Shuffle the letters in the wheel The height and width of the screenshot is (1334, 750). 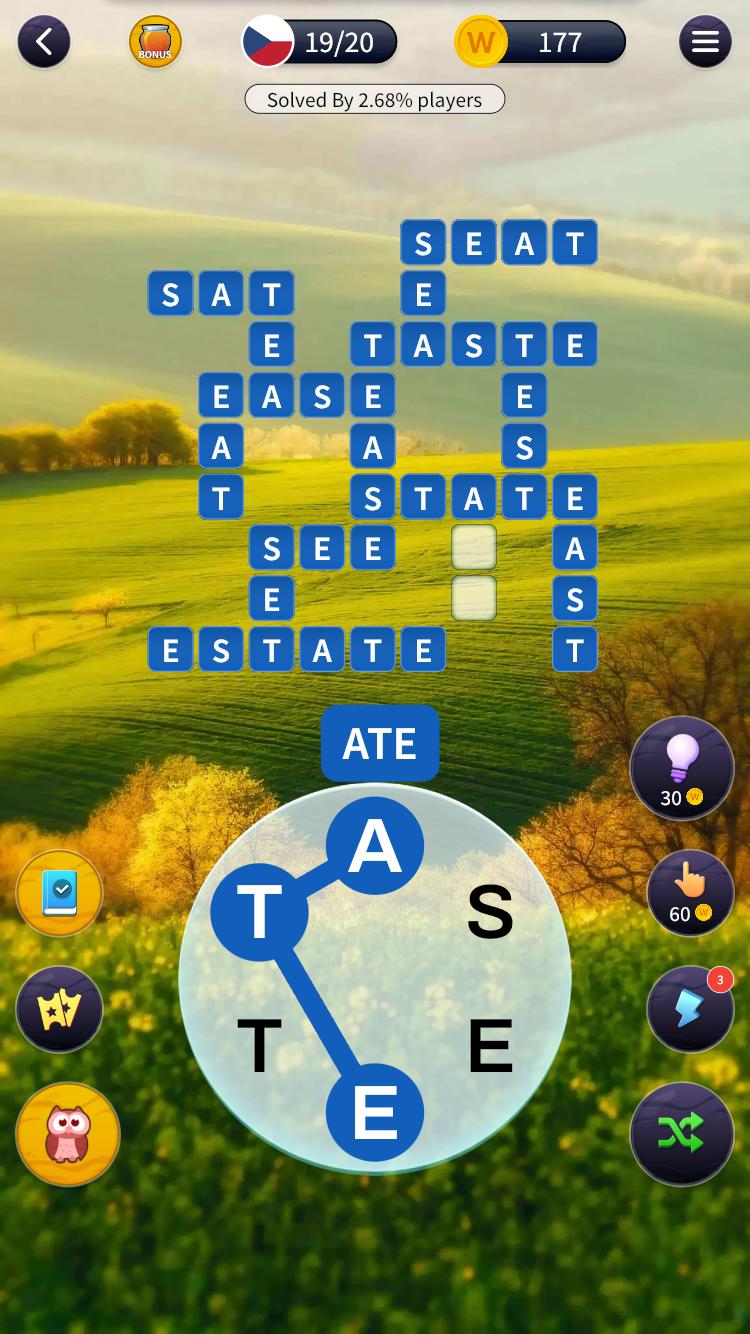[x=682, y=1134]
